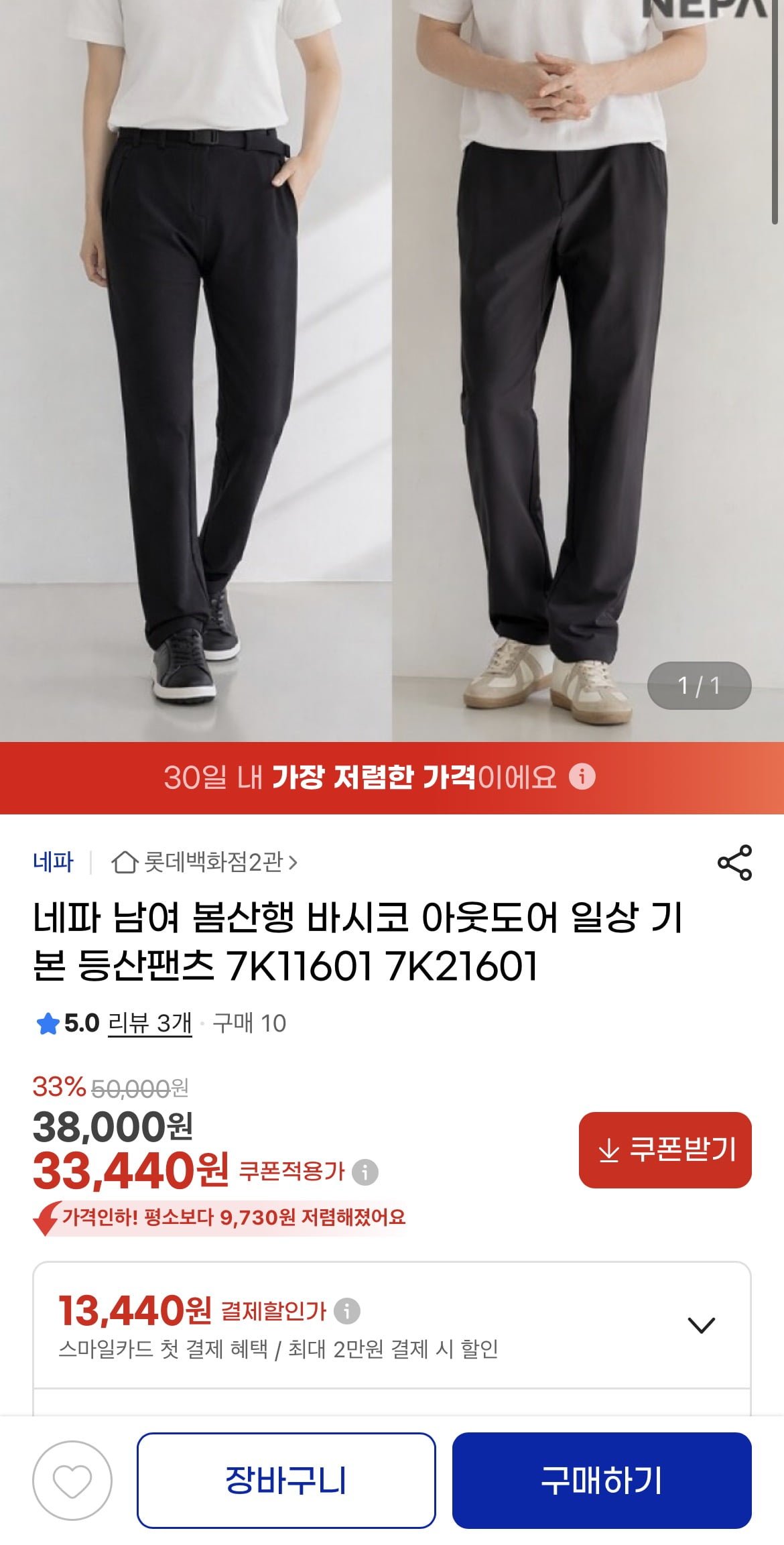Expand the 결제할인가 payment discount details
Viewport: 784px width, 1545px height.
(x=701, y=1325)
